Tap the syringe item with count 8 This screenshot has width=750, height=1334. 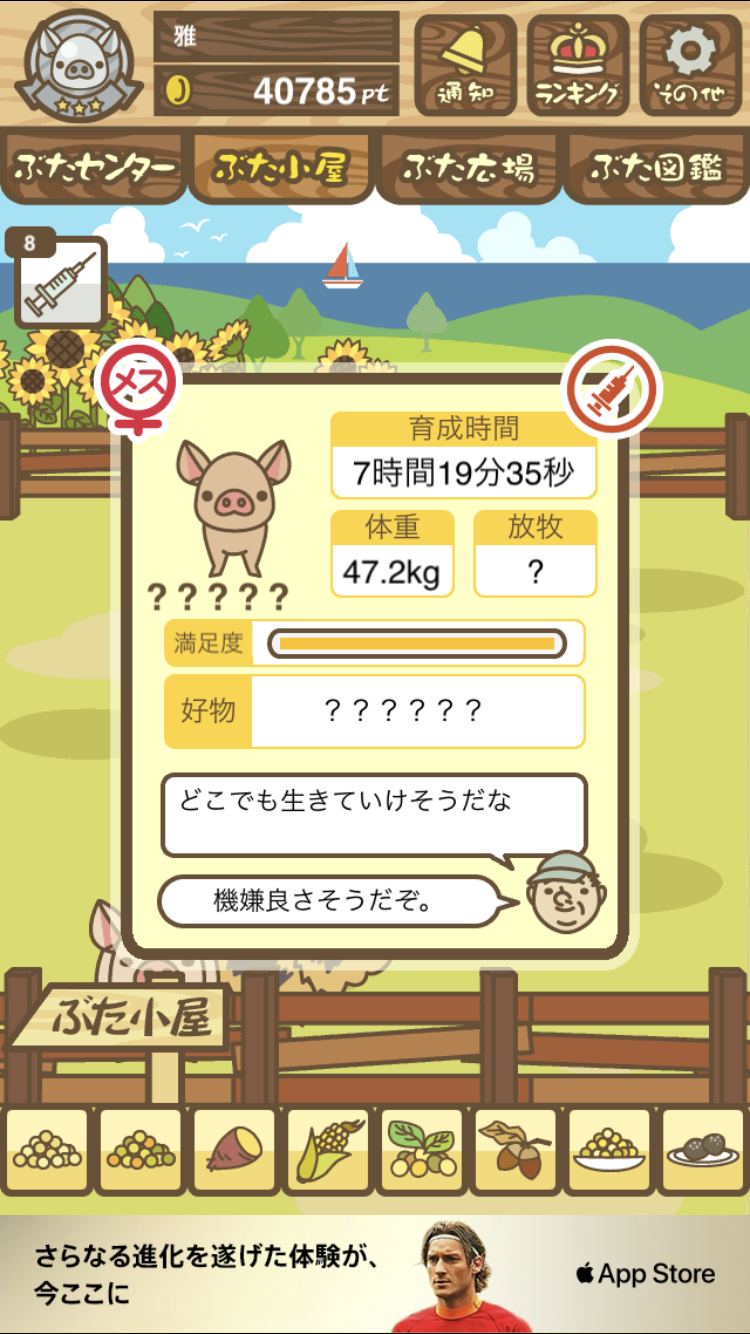pyautogui.click(x=60, y=282)
